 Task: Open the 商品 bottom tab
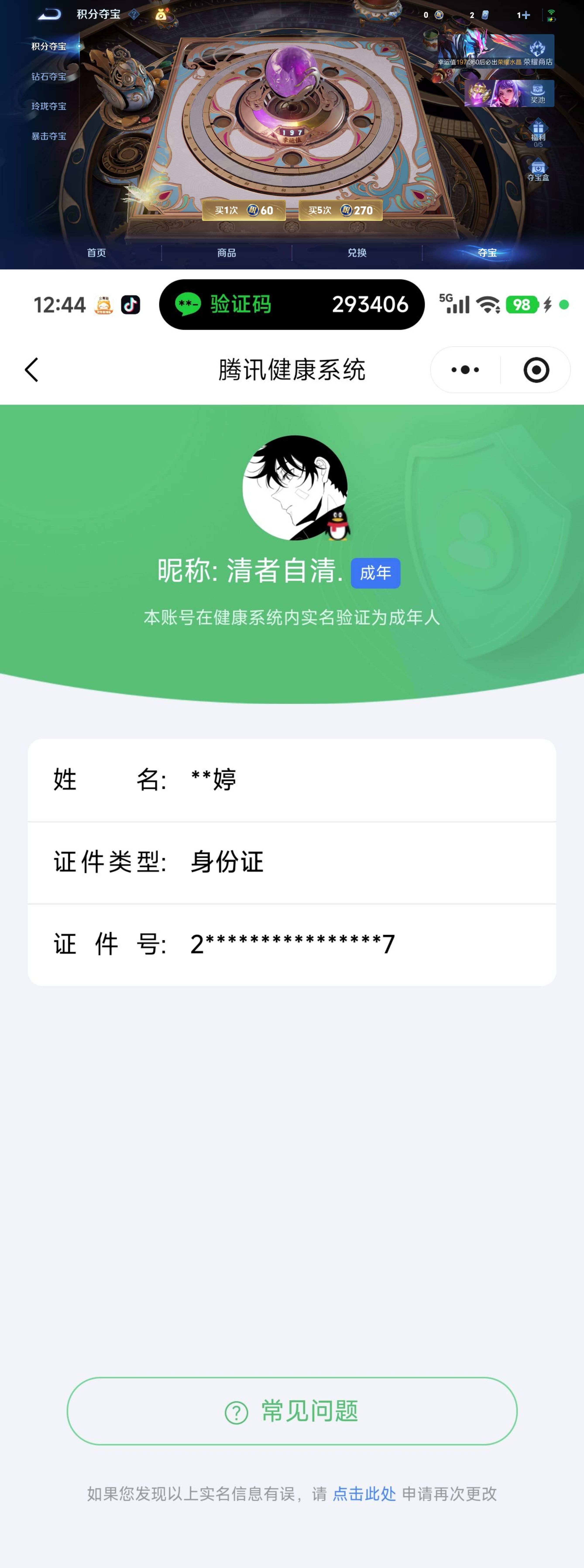[x=227, y=253]
